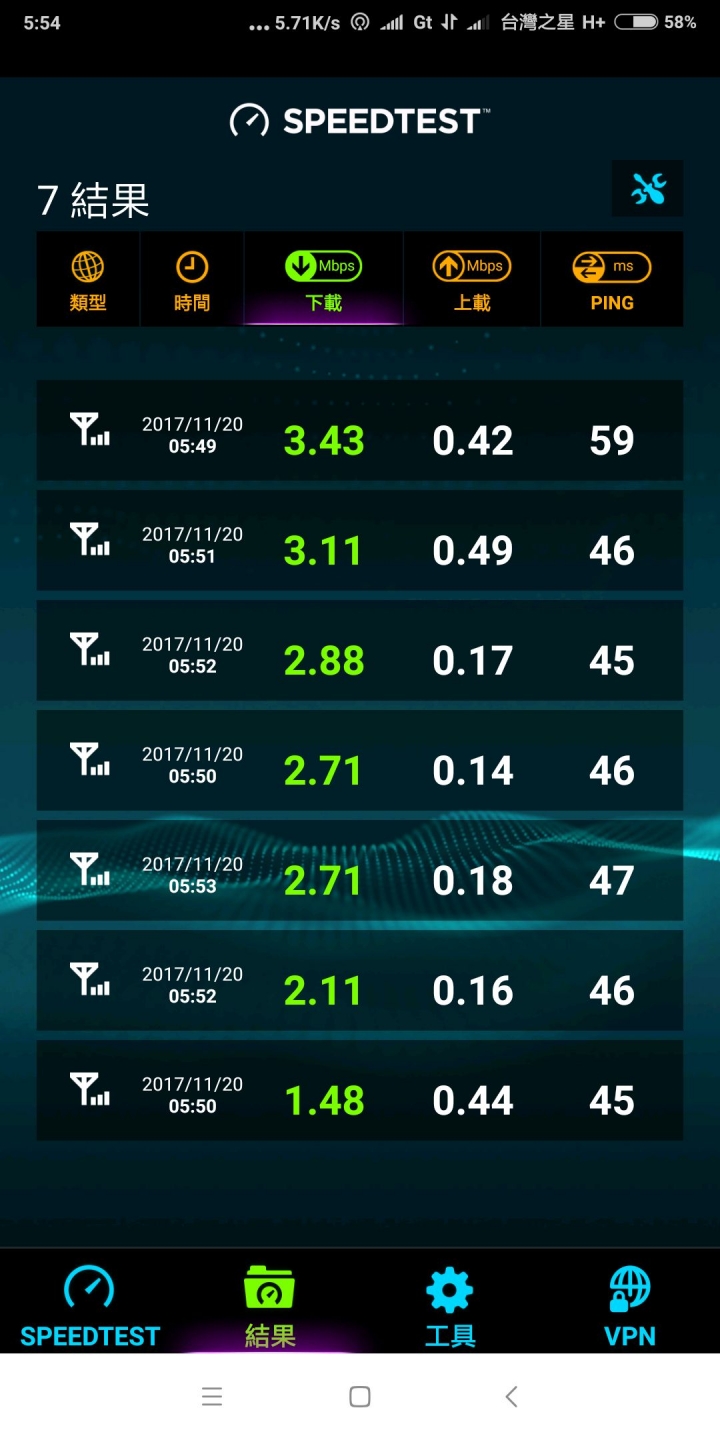The width and height of the screenshot is (720, 1440).
Task: Sort results by 下載 speed
Action: pyautogui.click(x=323, y=280)
